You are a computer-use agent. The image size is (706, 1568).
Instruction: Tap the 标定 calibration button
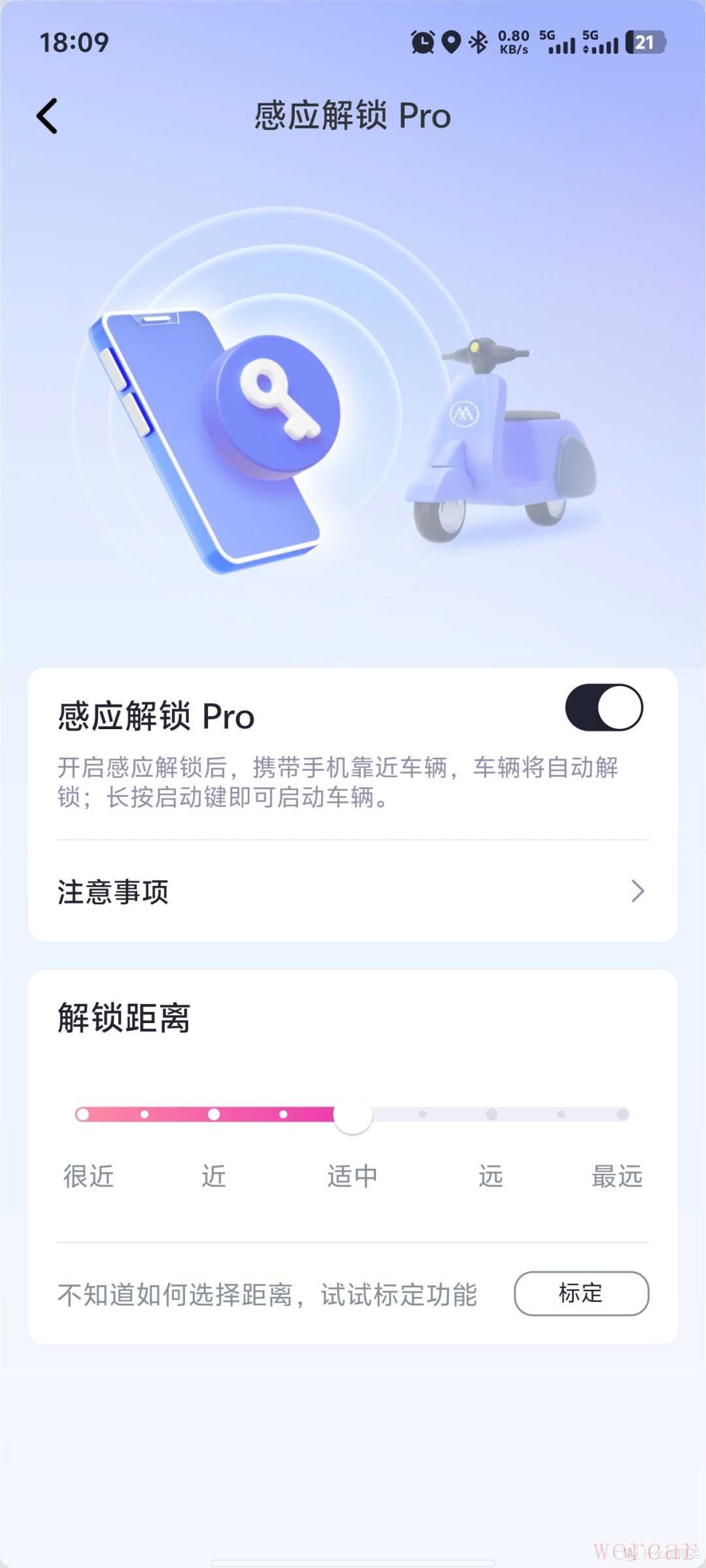point(581,1293)
